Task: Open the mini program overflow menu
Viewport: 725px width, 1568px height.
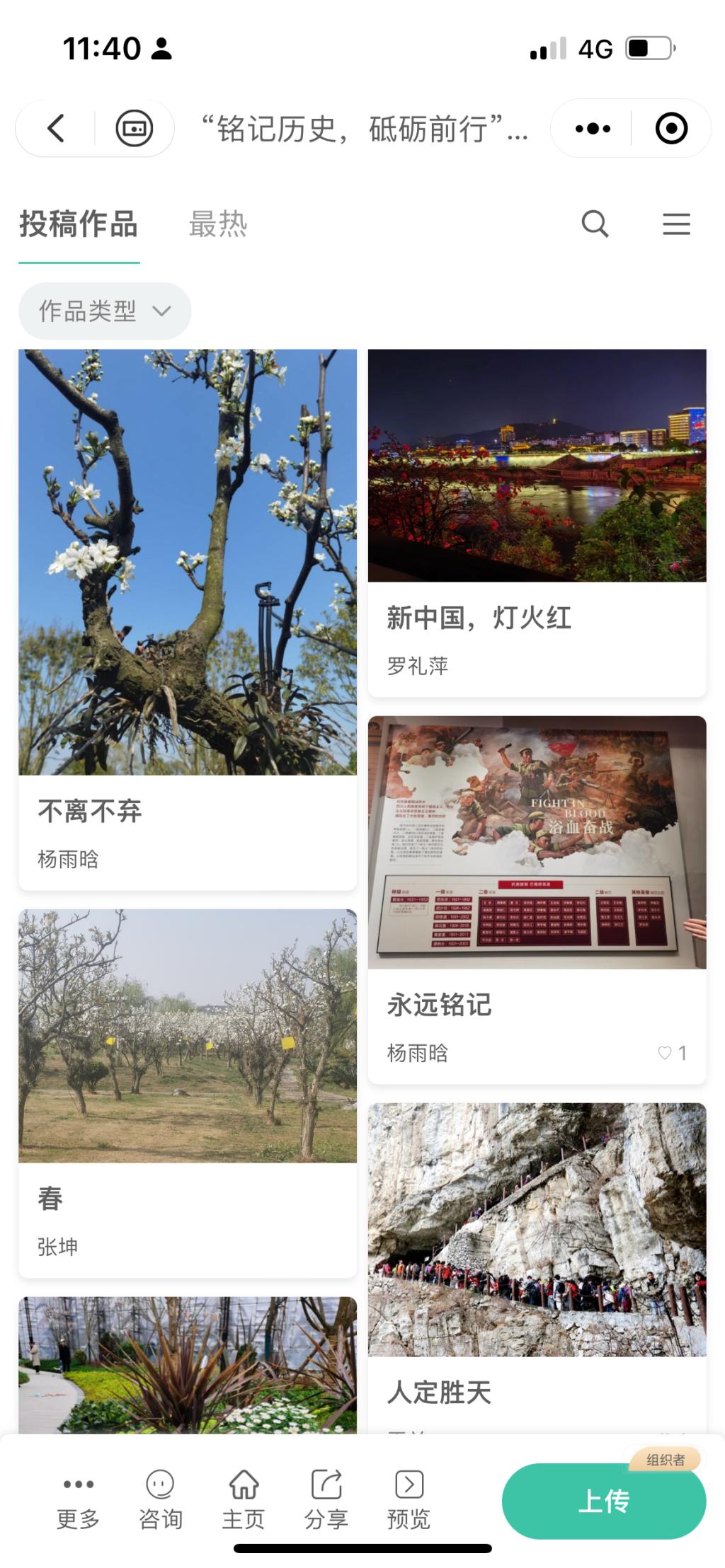Action: pos(593,128)
